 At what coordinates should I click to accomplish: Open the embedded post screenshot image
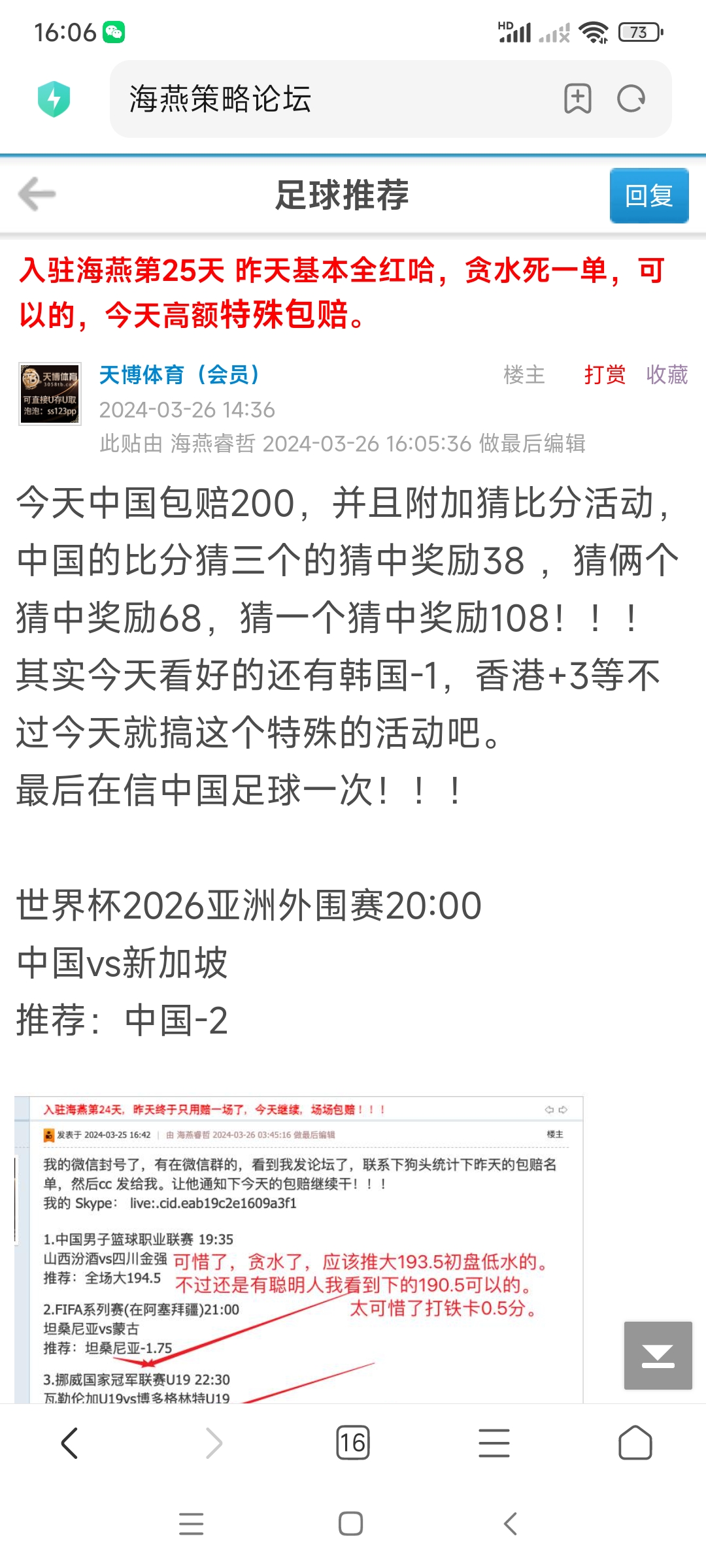click(299, 1248)
